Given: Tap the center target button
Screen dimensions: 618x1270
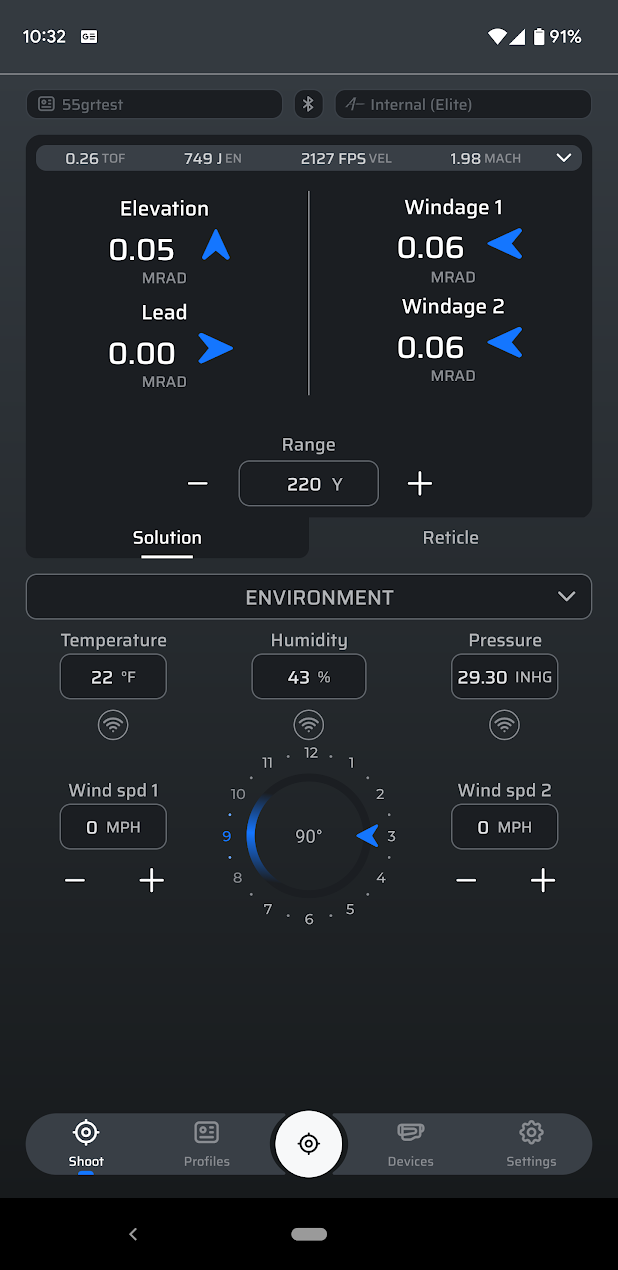Looking at the screenshot, I should (x=309, y=1144).
